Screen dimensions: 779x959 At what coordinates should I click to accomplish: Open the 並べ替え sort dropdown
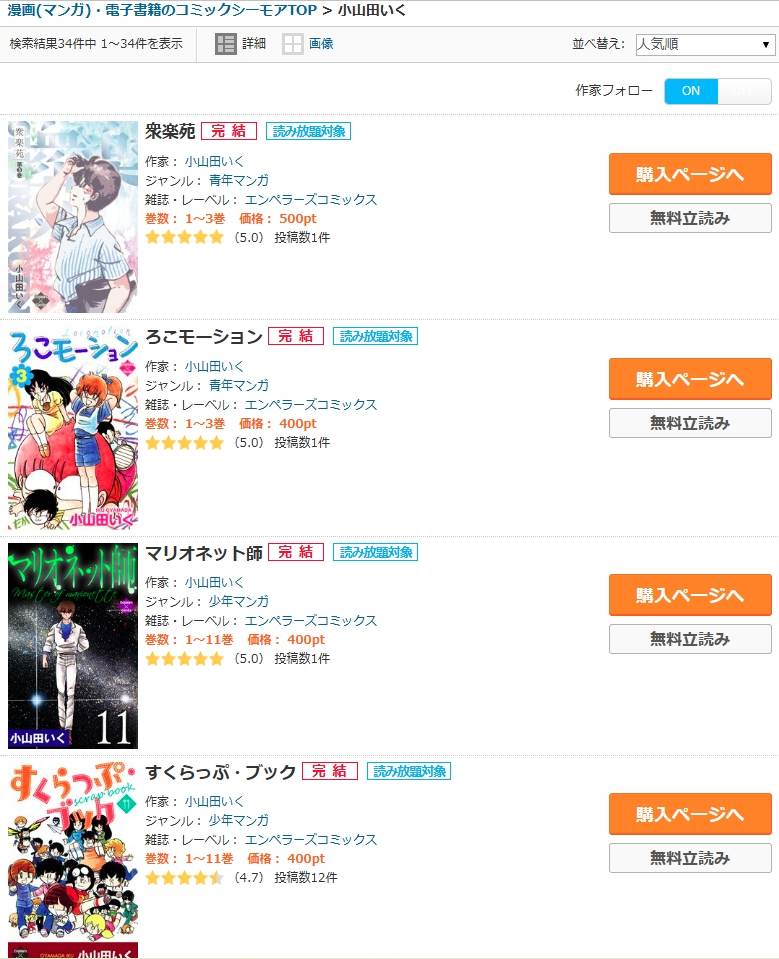pos(705,45)
